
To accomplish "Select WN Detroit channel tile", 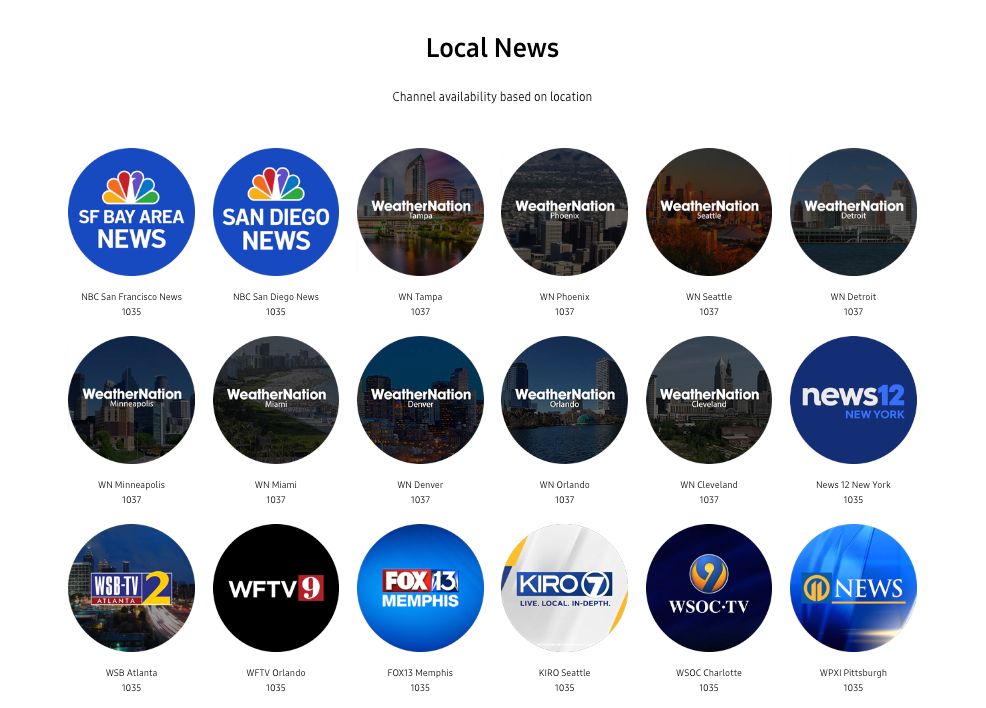I will 853,212.
